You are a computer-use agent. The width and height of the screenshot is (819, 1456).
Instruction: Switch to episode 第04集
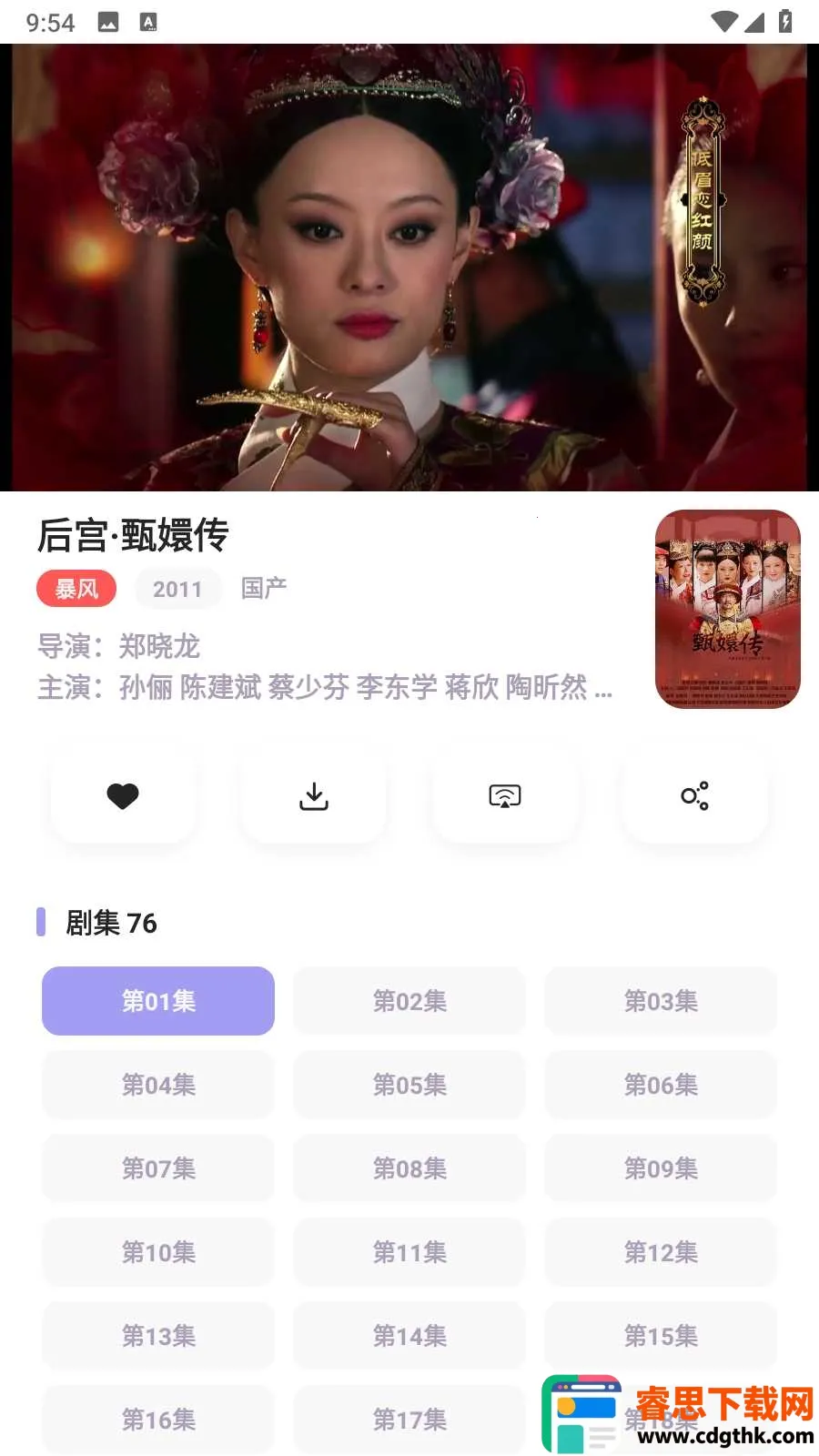(158, 1085)
